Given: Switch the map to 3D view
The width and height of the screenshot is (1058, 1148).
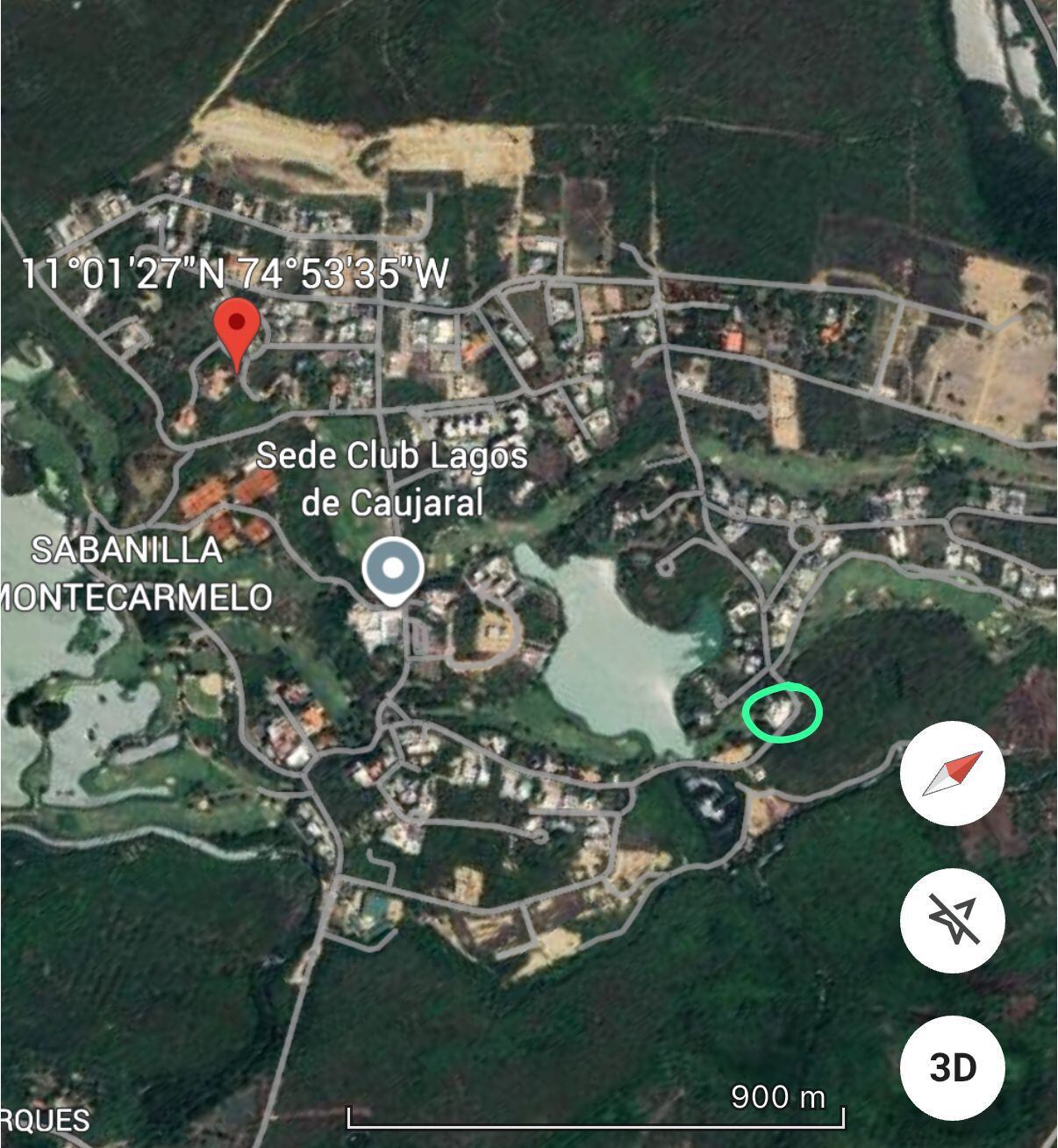Looking at the screenshot, I should [x=952, y=1067].
